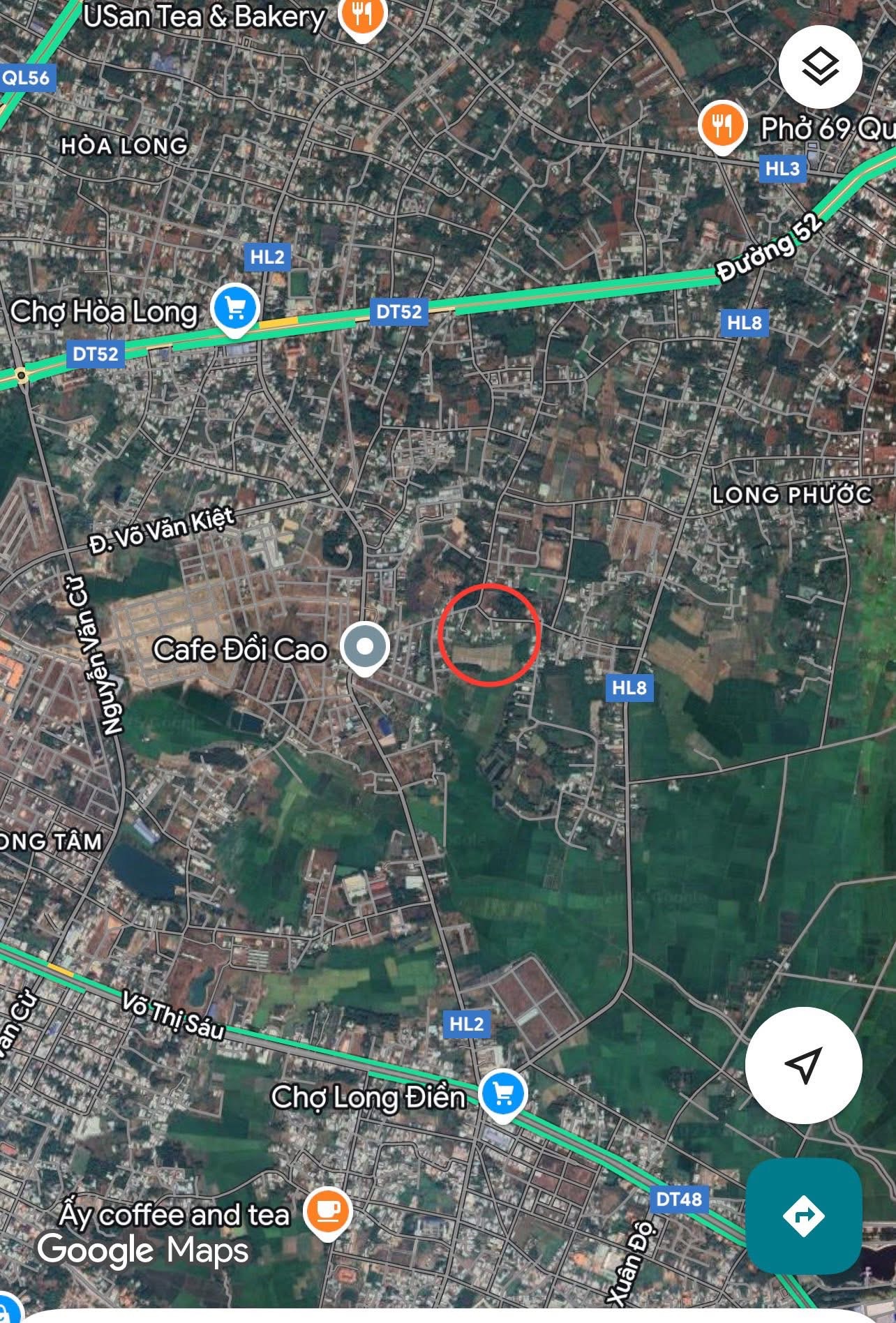
Task: Tap the Chợ Hòa Long shopping marker
Action: click(236, 309)
